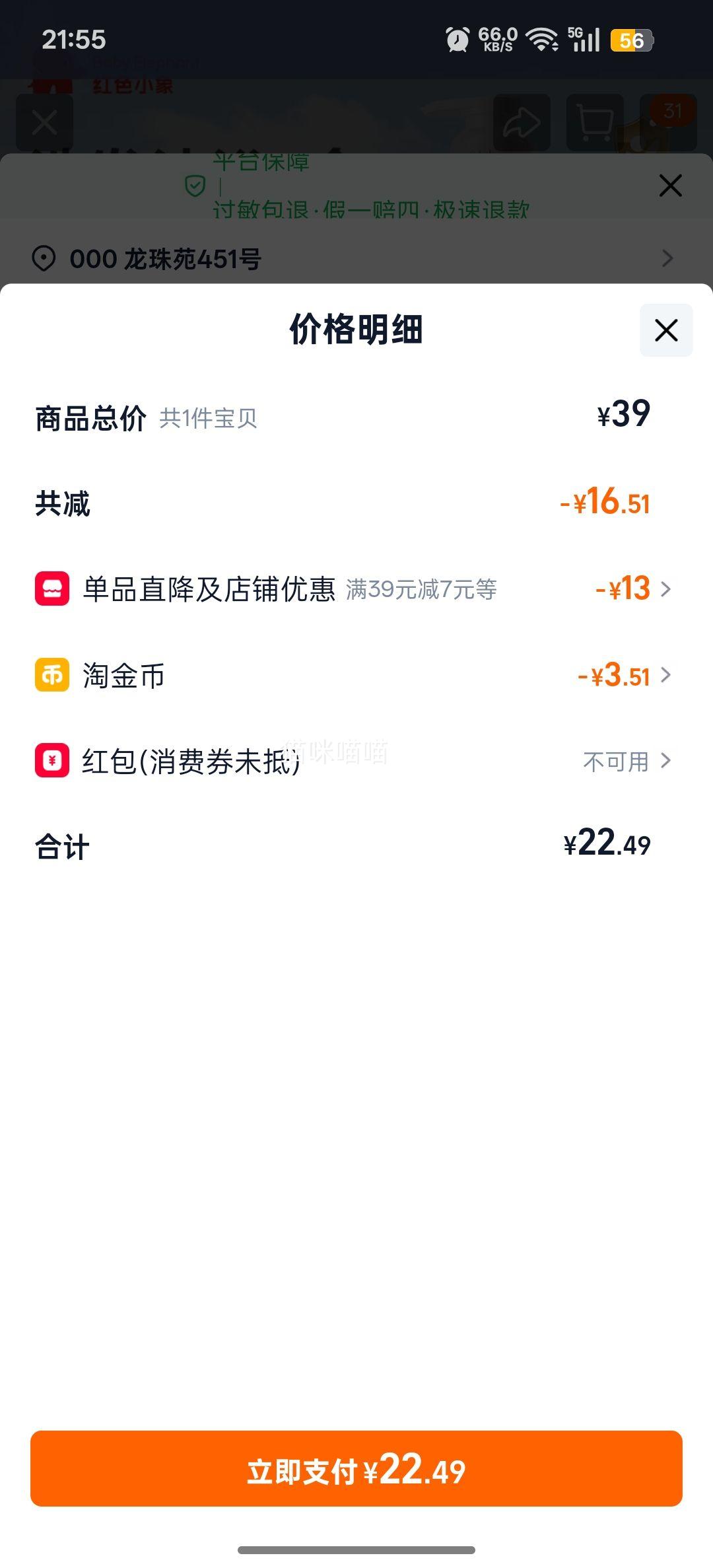This screenshot has width=713, height=1568.
Task: Close the 价格明细 price details sheet
Action: pos(665,330)
